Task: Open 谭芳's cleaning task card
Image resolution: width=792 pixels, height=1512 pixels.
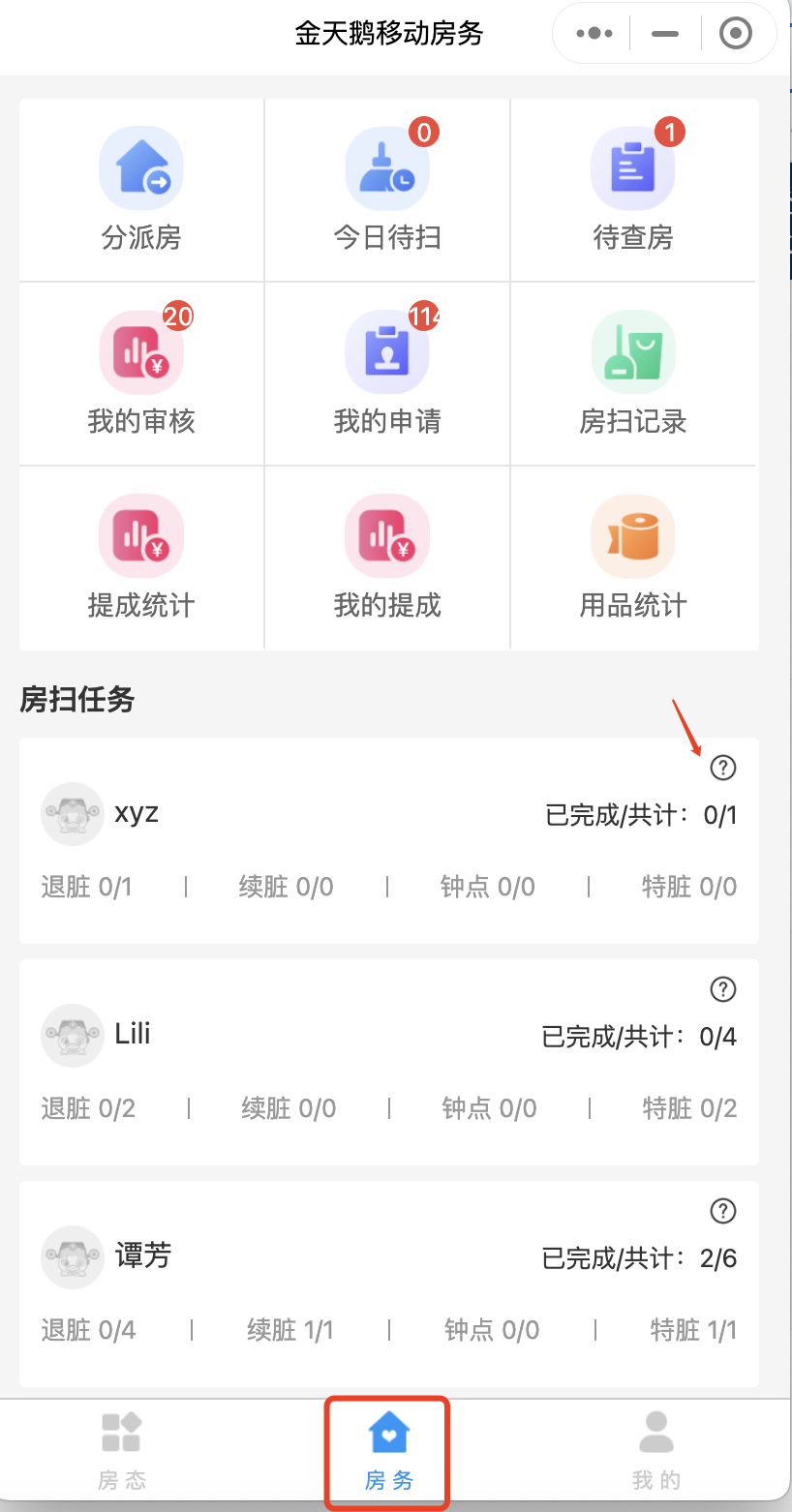Action: click(x=389, y=1284)
